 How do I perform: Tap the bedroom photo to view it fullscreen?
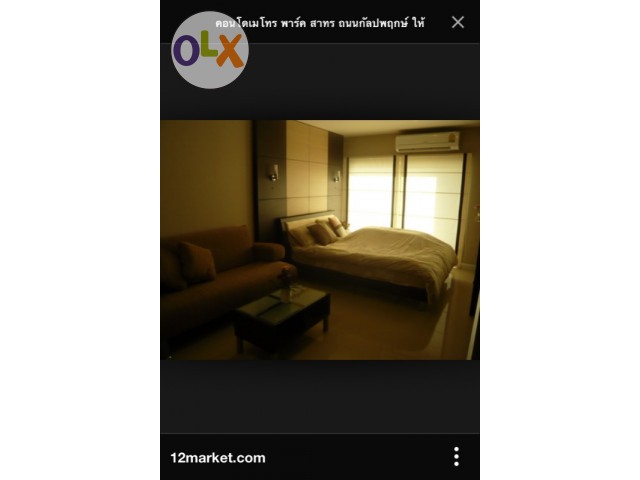[x=320, y=240]
